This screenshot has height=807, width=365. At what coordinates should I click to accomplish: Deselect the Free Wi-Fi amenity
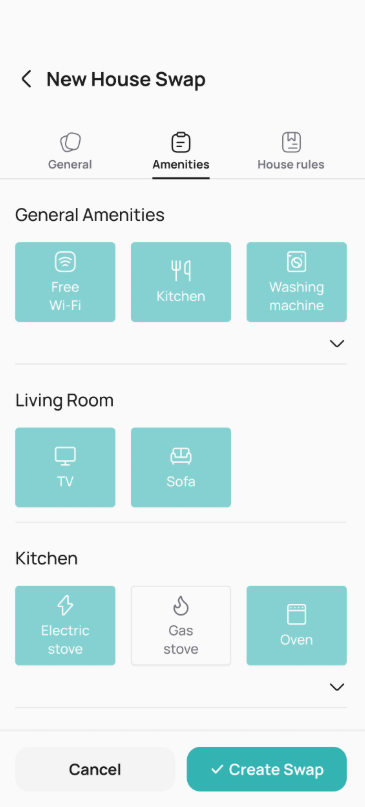(x=65, y=282)
